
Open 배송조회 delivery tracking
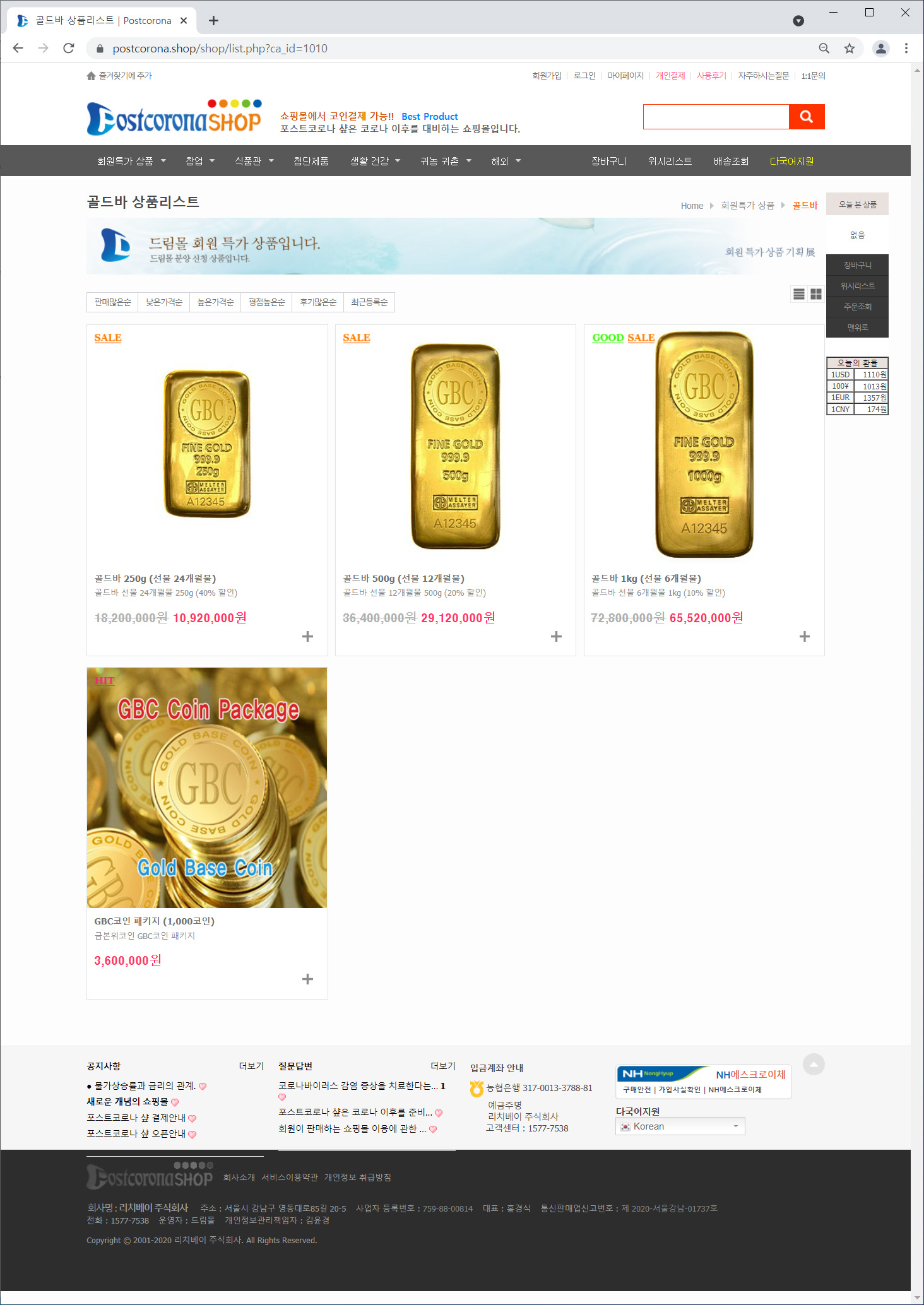pyautogui.click(x=730, y=161)
